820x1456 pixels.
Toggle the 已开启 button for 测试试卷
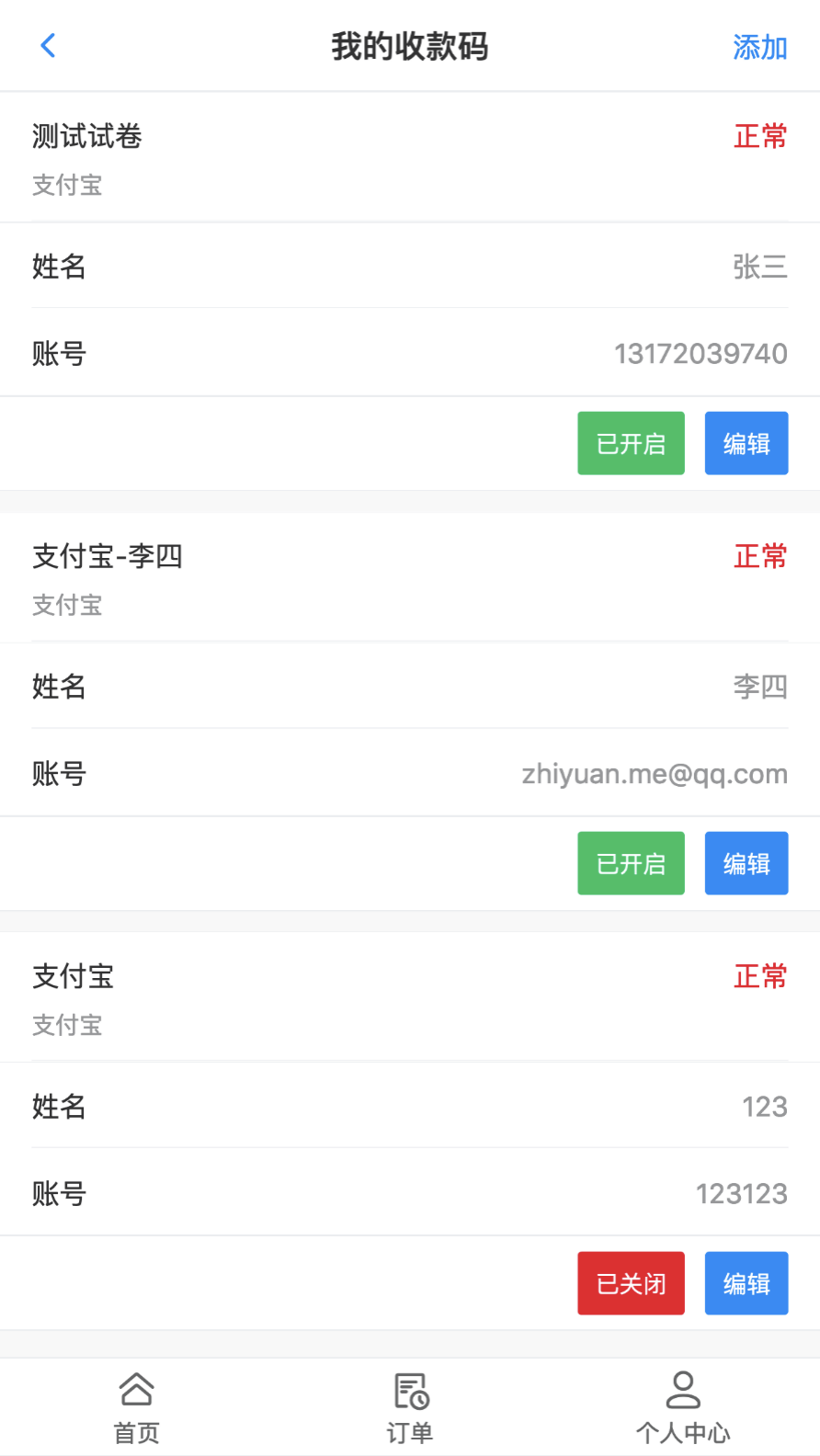[631, 443]
